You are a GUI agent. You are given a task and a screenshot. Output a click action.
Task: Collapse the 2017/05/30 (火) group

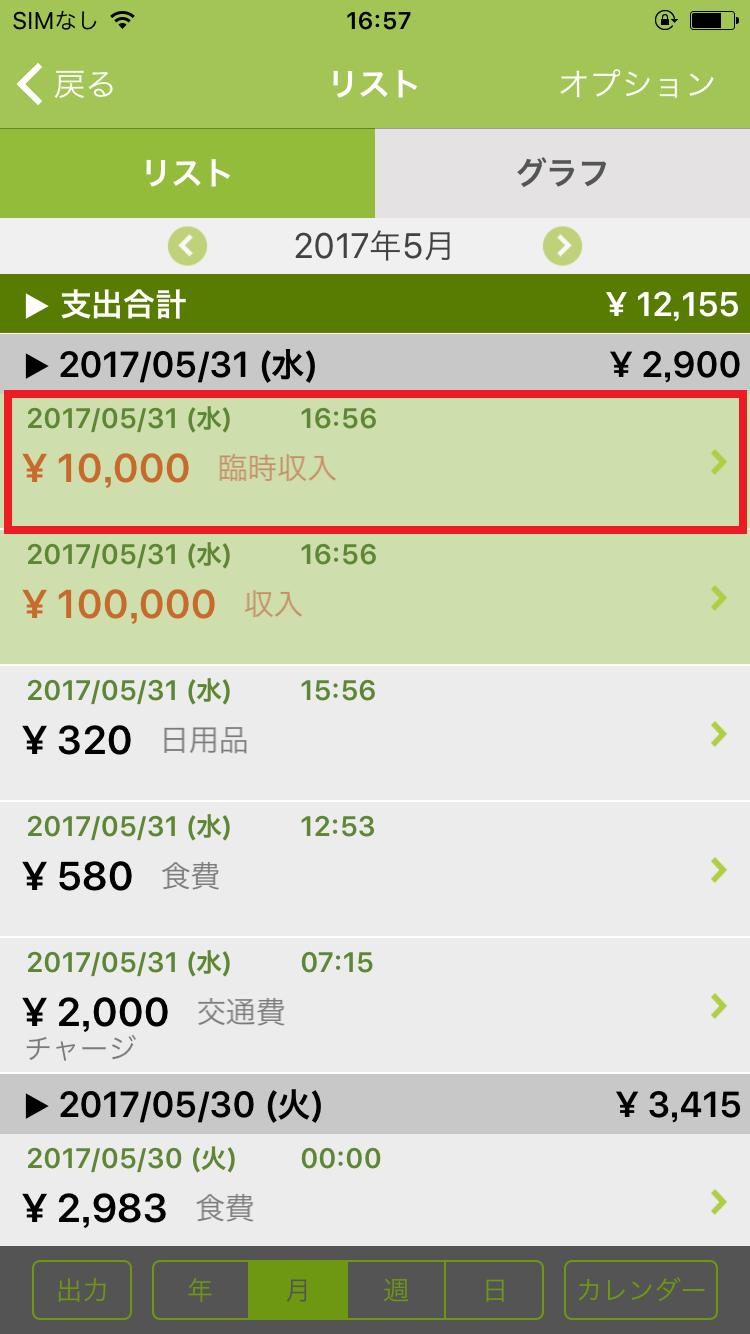tap(375, 1105)
